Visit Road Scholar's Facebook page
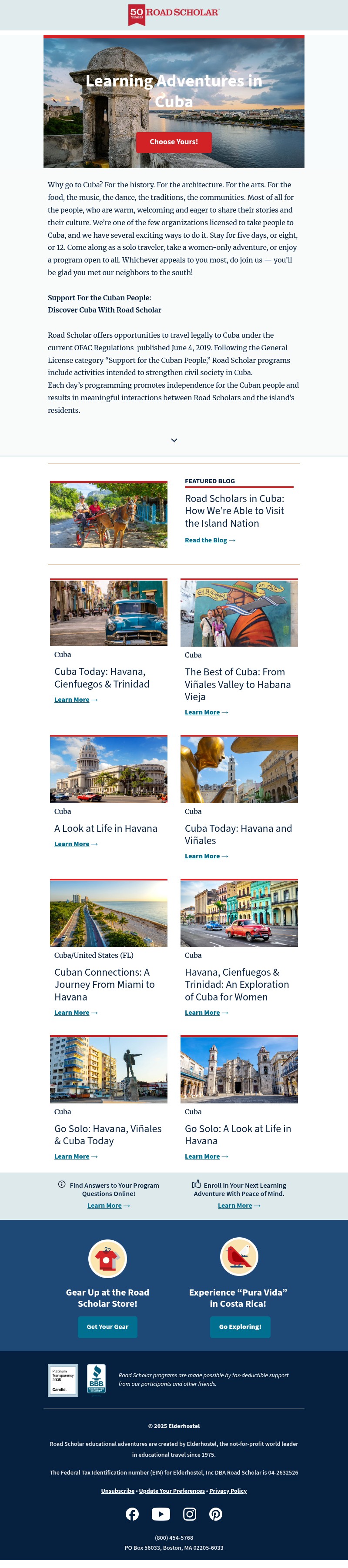348x1568 pixels. click(x=132, y=1514)
